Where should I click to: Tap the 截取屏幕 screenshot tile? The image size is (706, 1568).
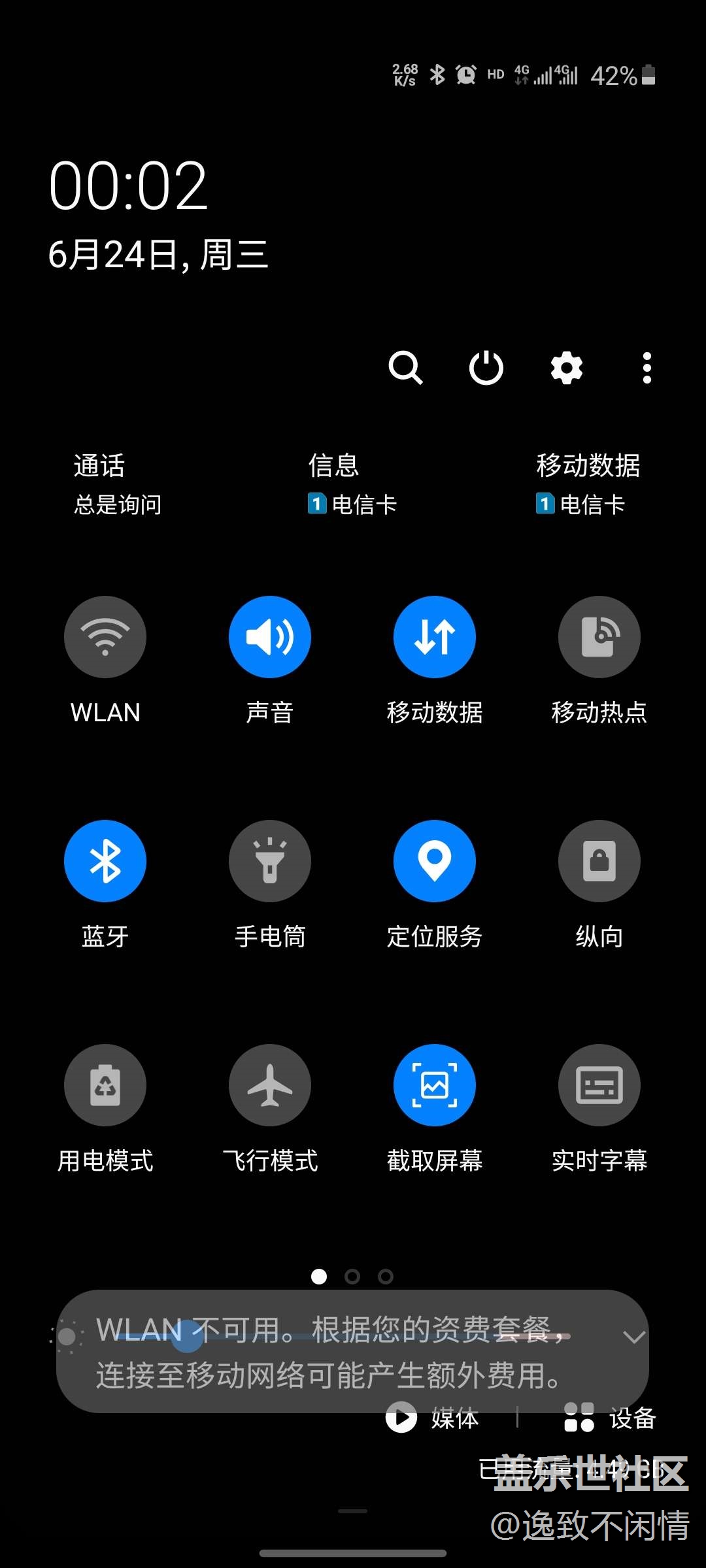coord(435,1085)
